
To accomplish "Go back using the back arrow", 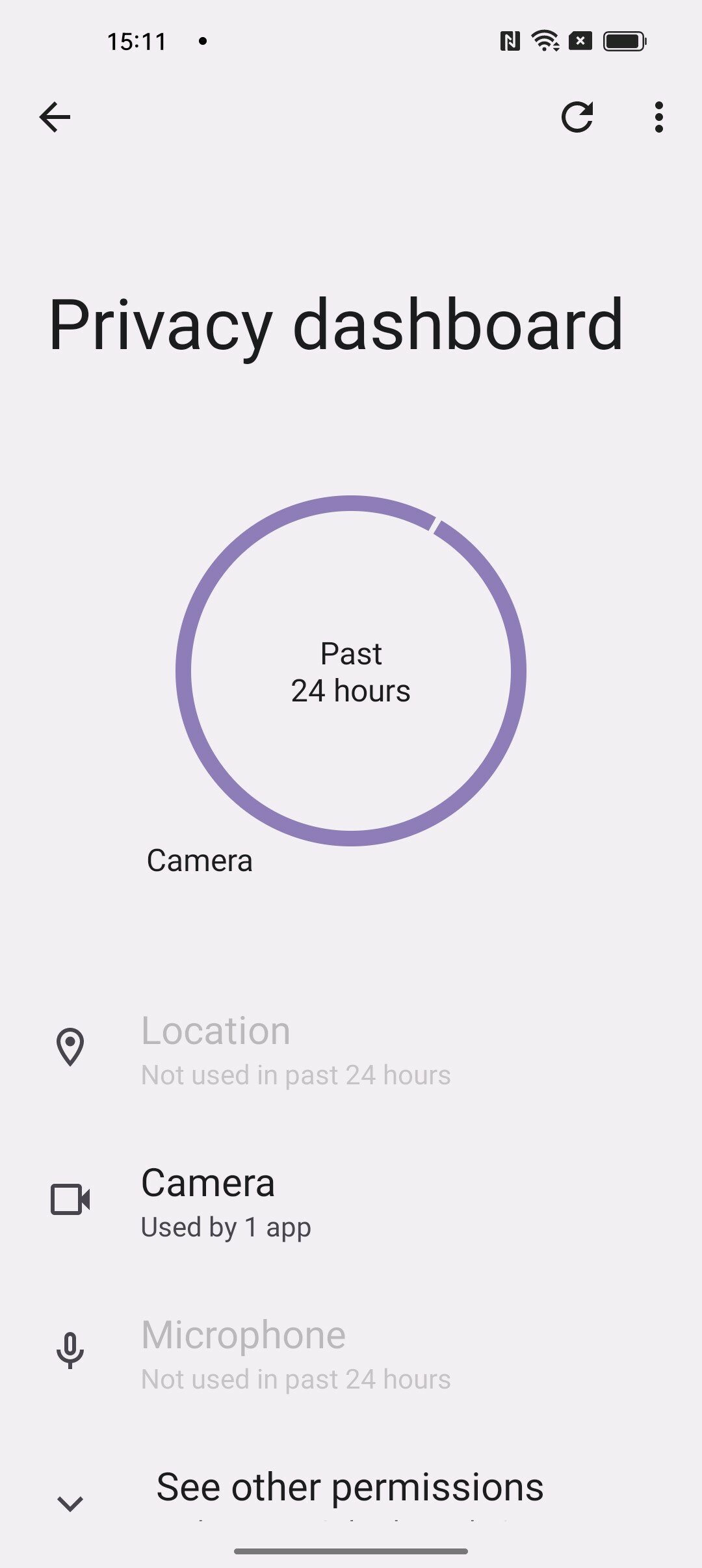I will coord(55,117).
